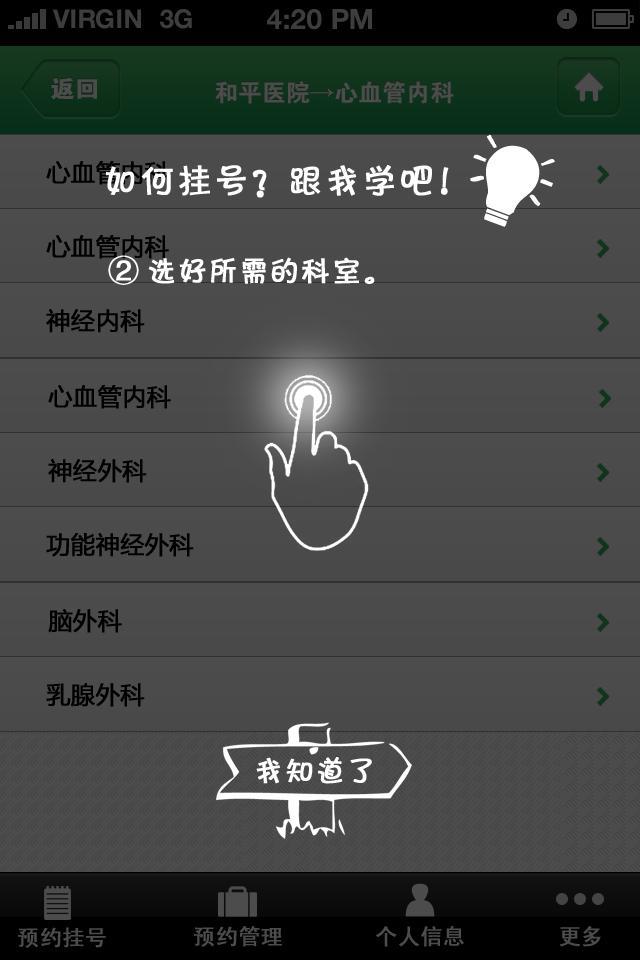Switch to the 预约管理 tab
640x960 pixels.
pos(238,917)
